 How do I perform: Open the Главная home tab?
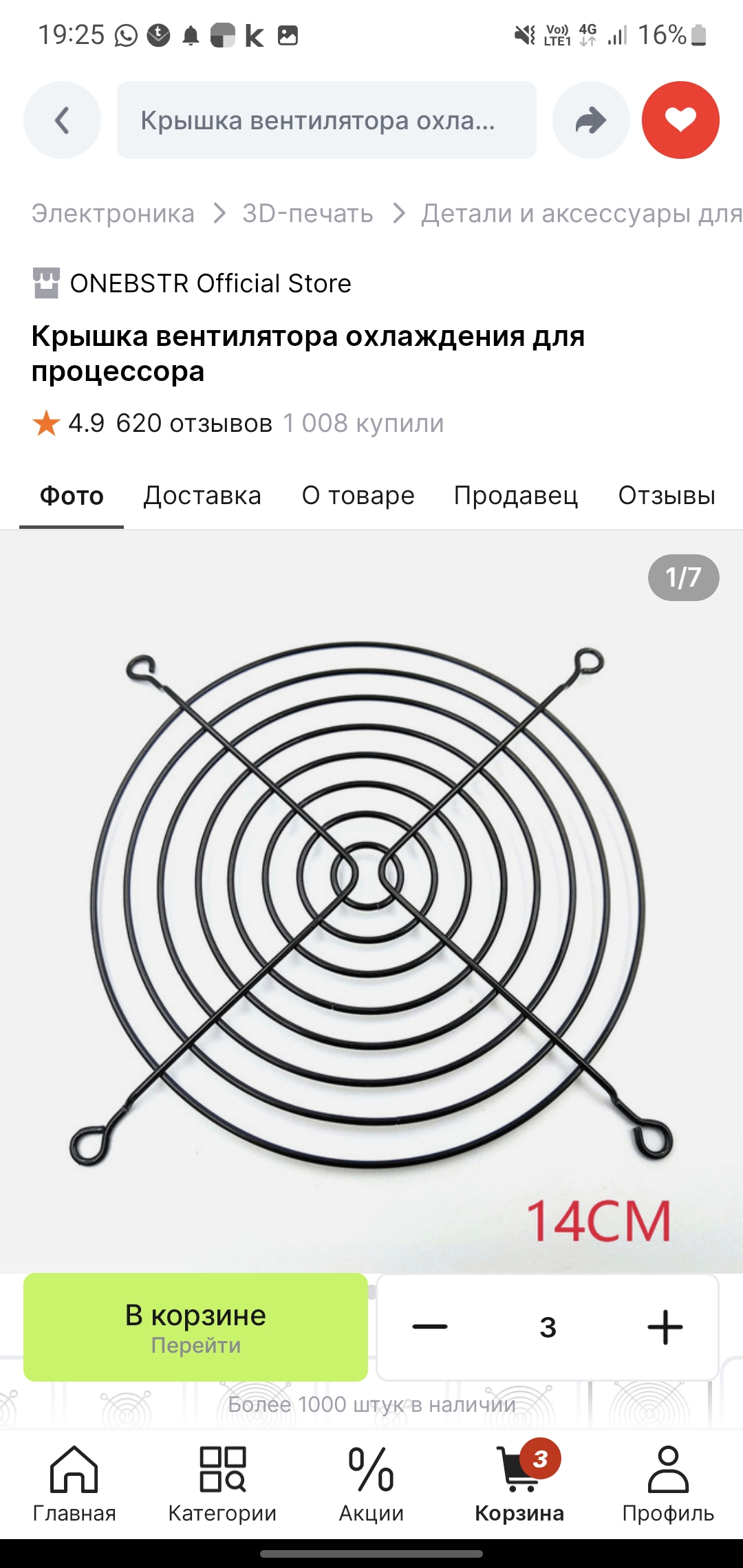tap(74, 1484)
